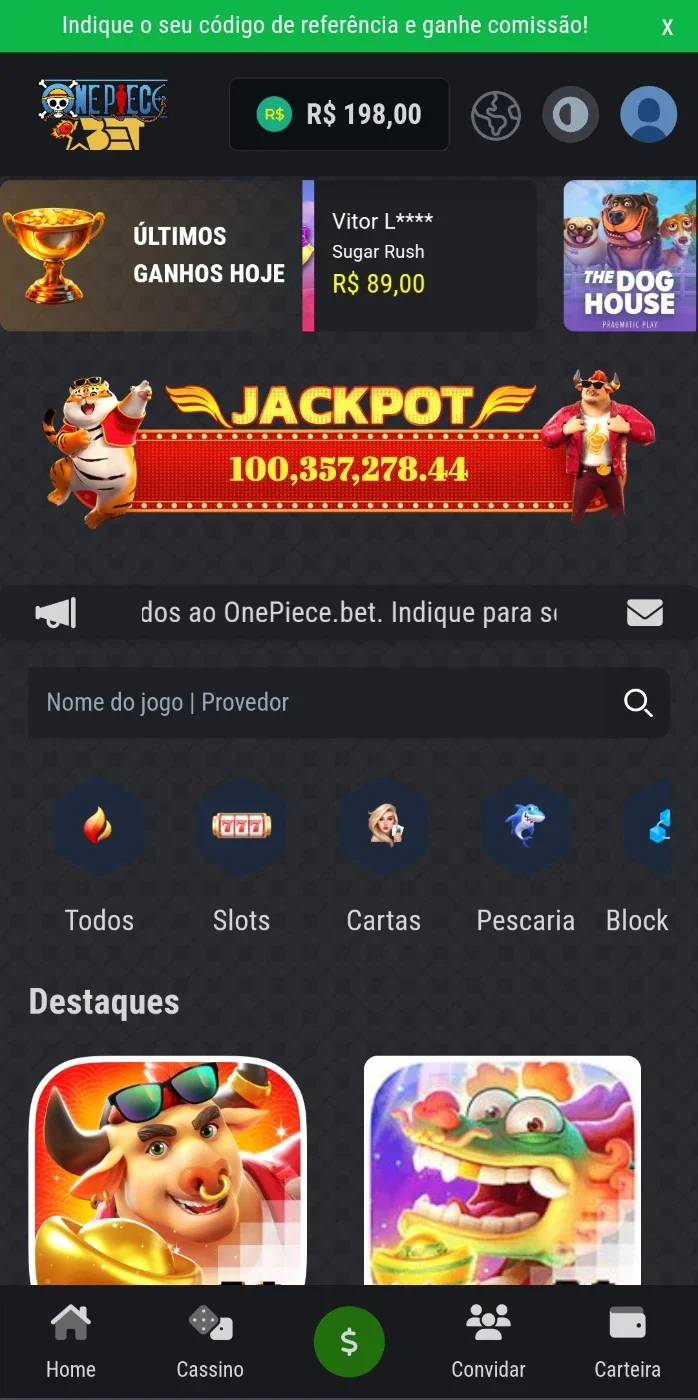Open the R$ 198,00 balance
Viewport: 698px width, 1400px height.
tap(339, 114)
